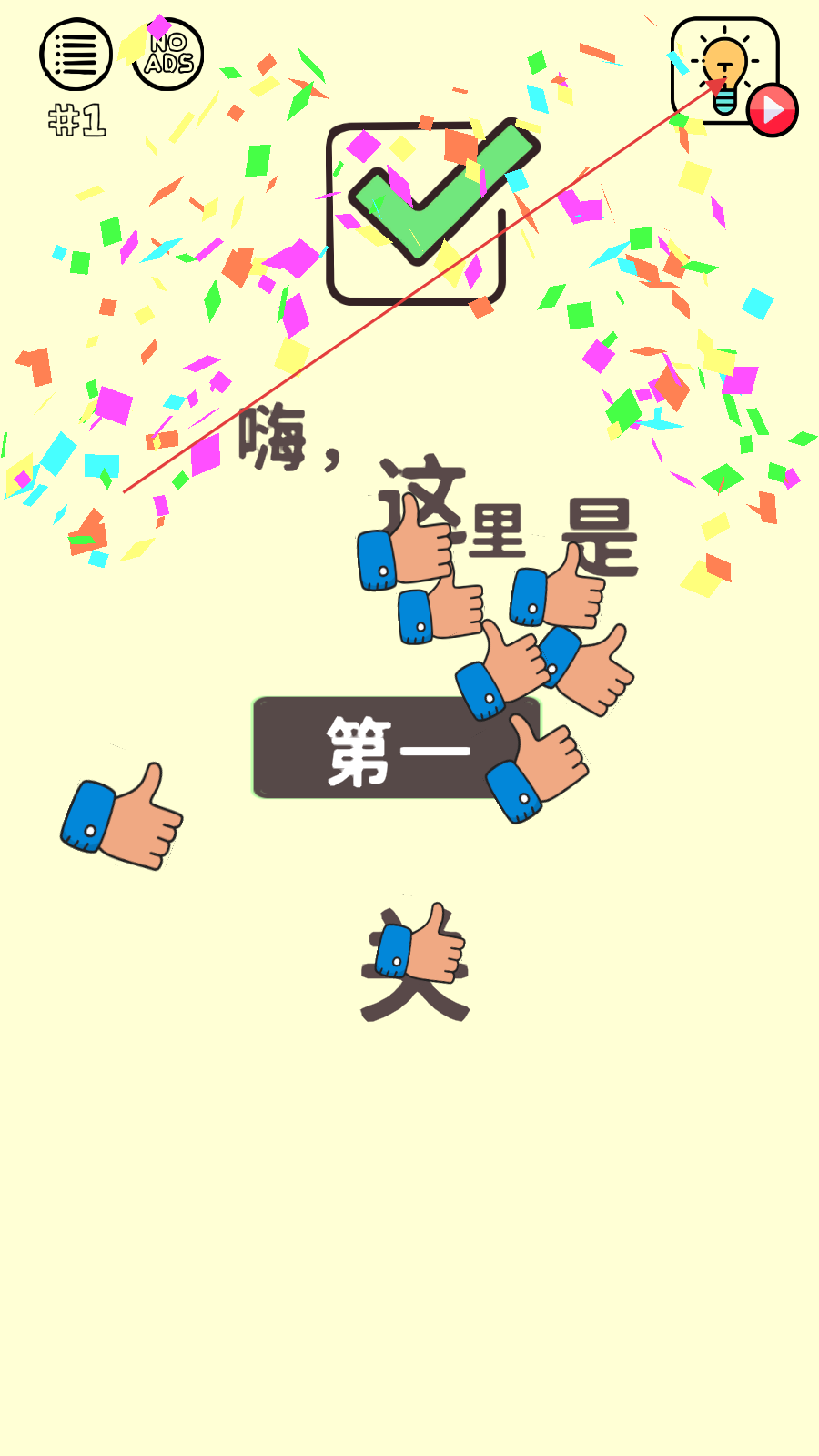Tap the dark 第一 button

396,748
